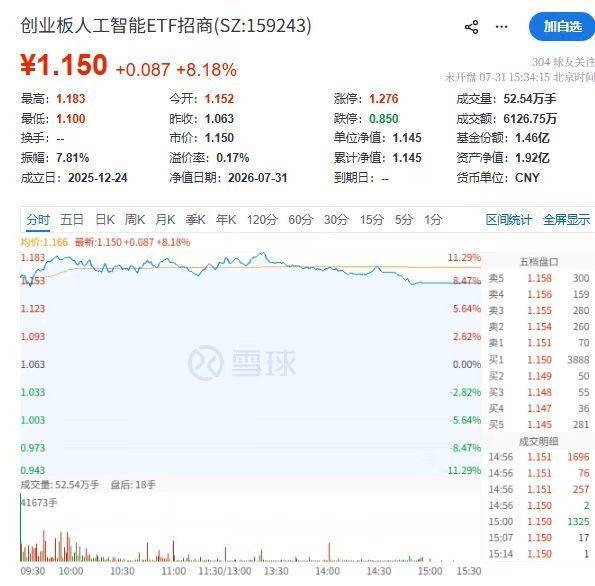Select the 120分 interval
595x586 pixels.
(x=262, y=219)
